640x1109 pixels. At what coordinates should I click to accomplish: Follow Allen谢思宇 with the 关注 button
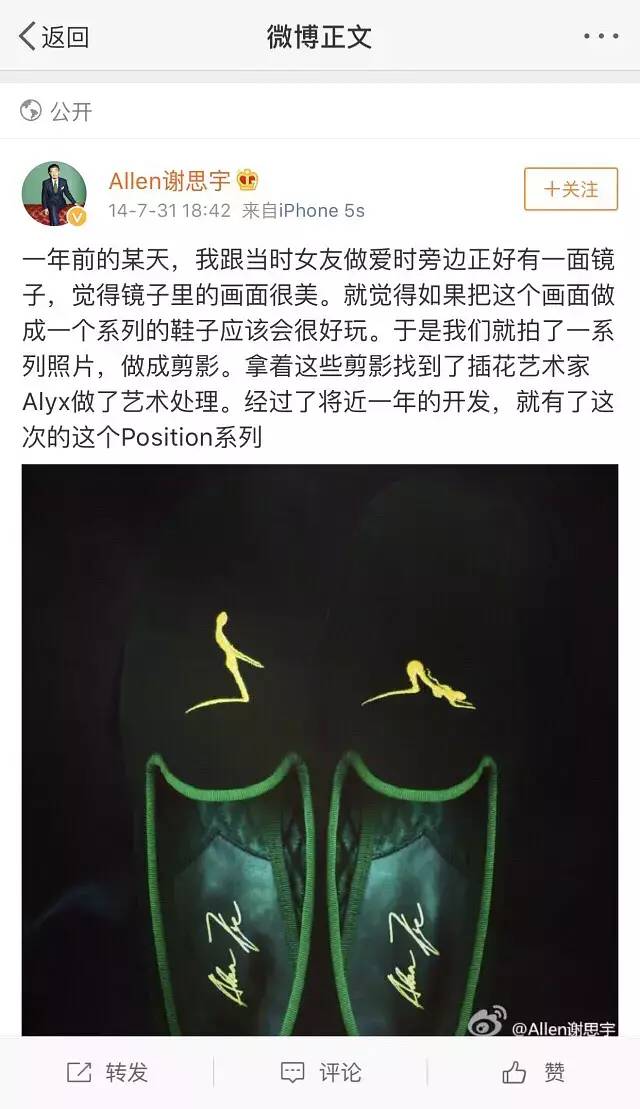pyautogui.click(x=571, y=190)
